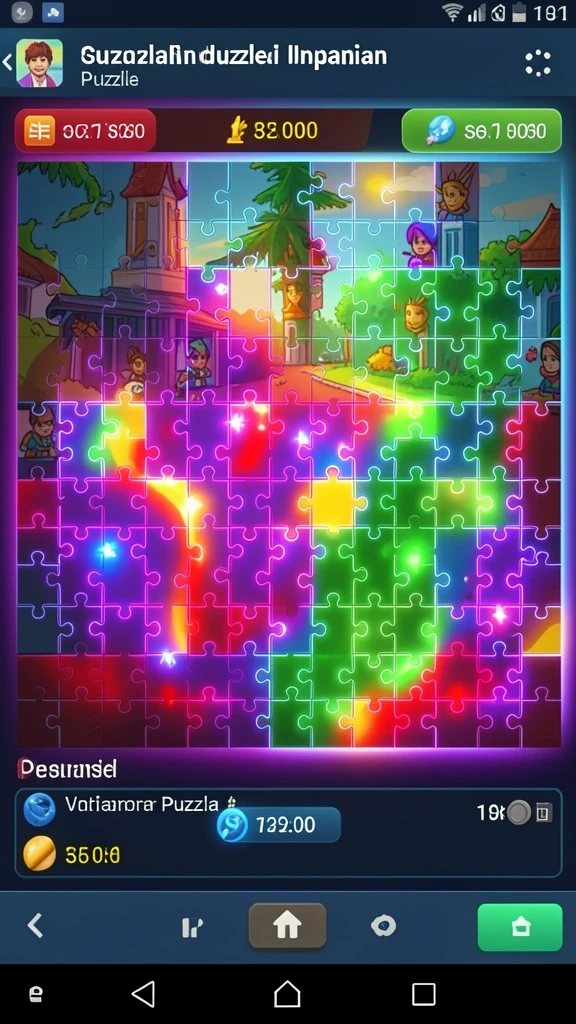Tap the left chevron in bottom bar
Screen dimensions: 576x1024
tap(35, 925)
